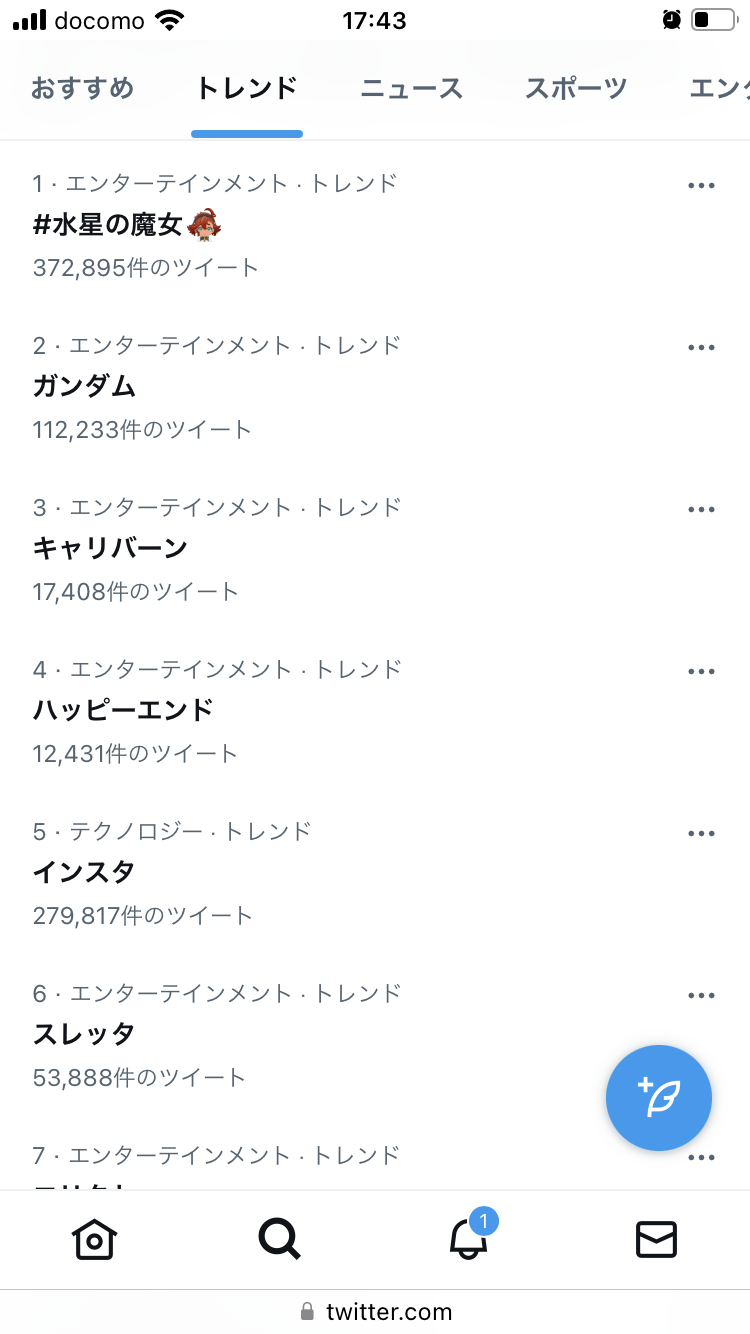Open more options for ガンダム trend
Viewport: 750px width, 1334px height.
pyautogui.click(x=702, y=347)
